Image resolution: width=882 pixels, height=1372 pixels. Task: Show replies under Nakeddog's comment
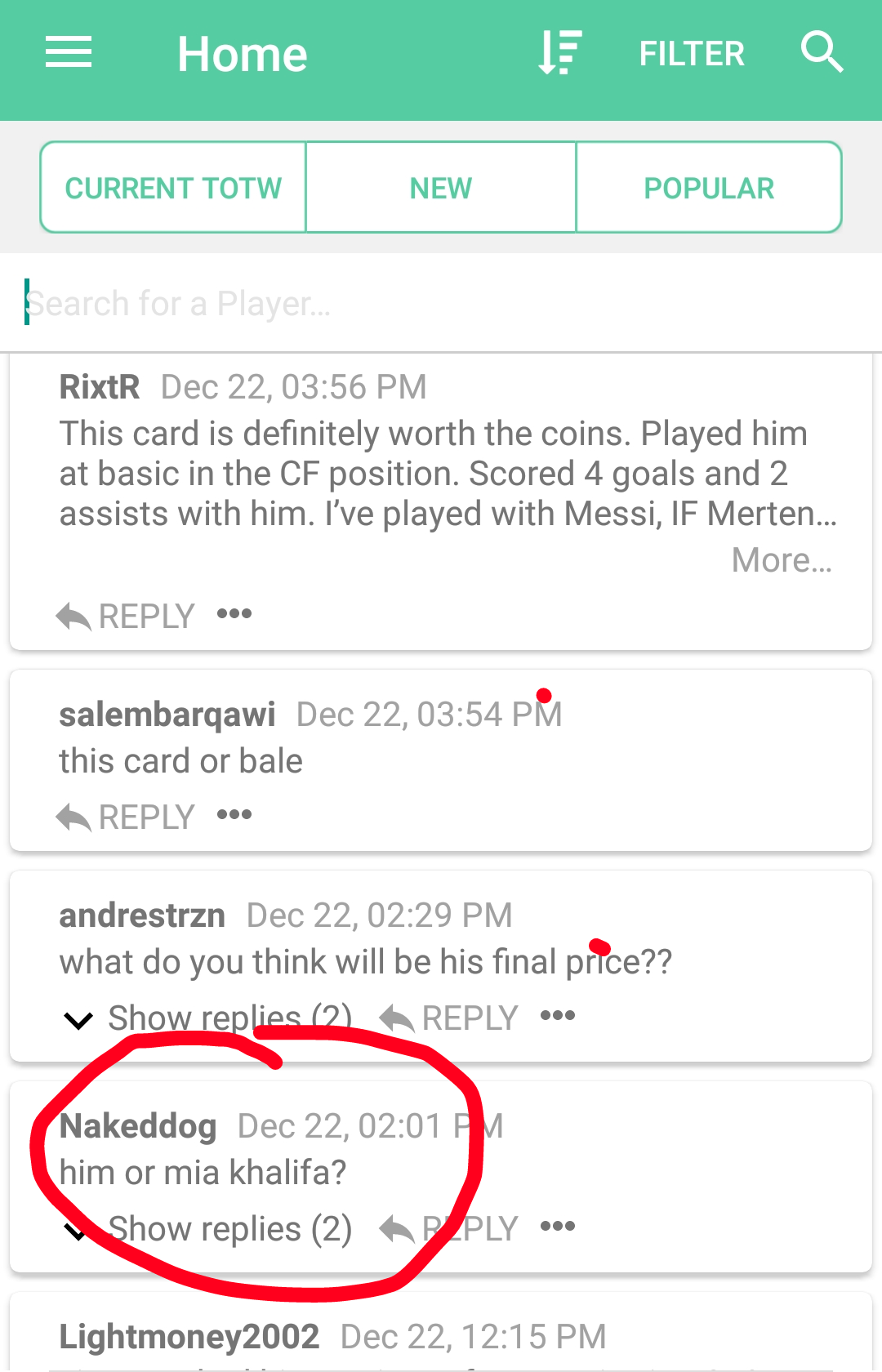209,1229
